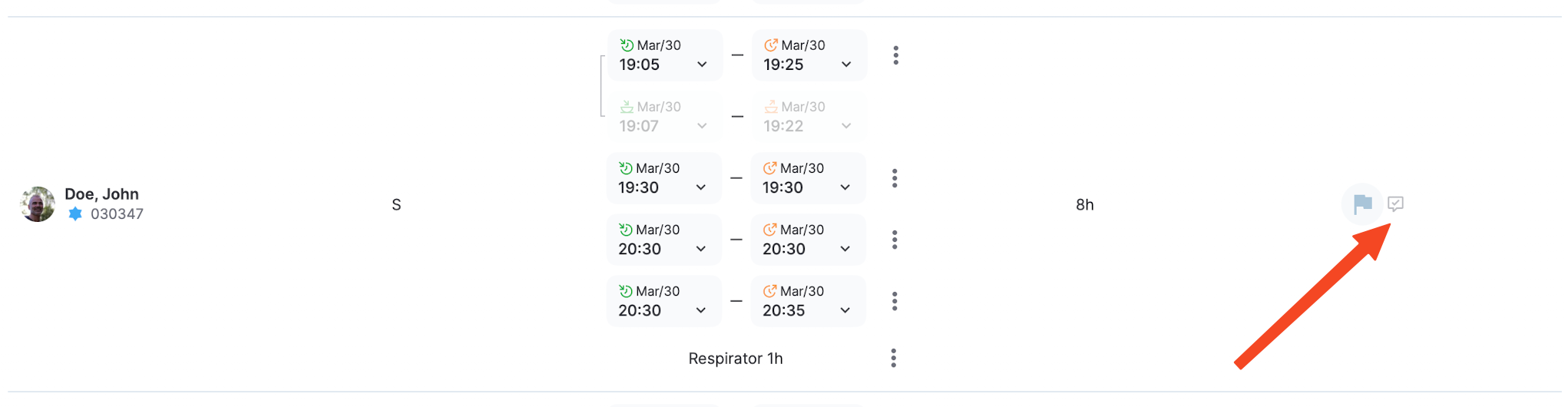Expand the 19:30 clock-in time dropdown
Image resolution: width=1568 pixels, height=407 pixels.
(701, 187)
